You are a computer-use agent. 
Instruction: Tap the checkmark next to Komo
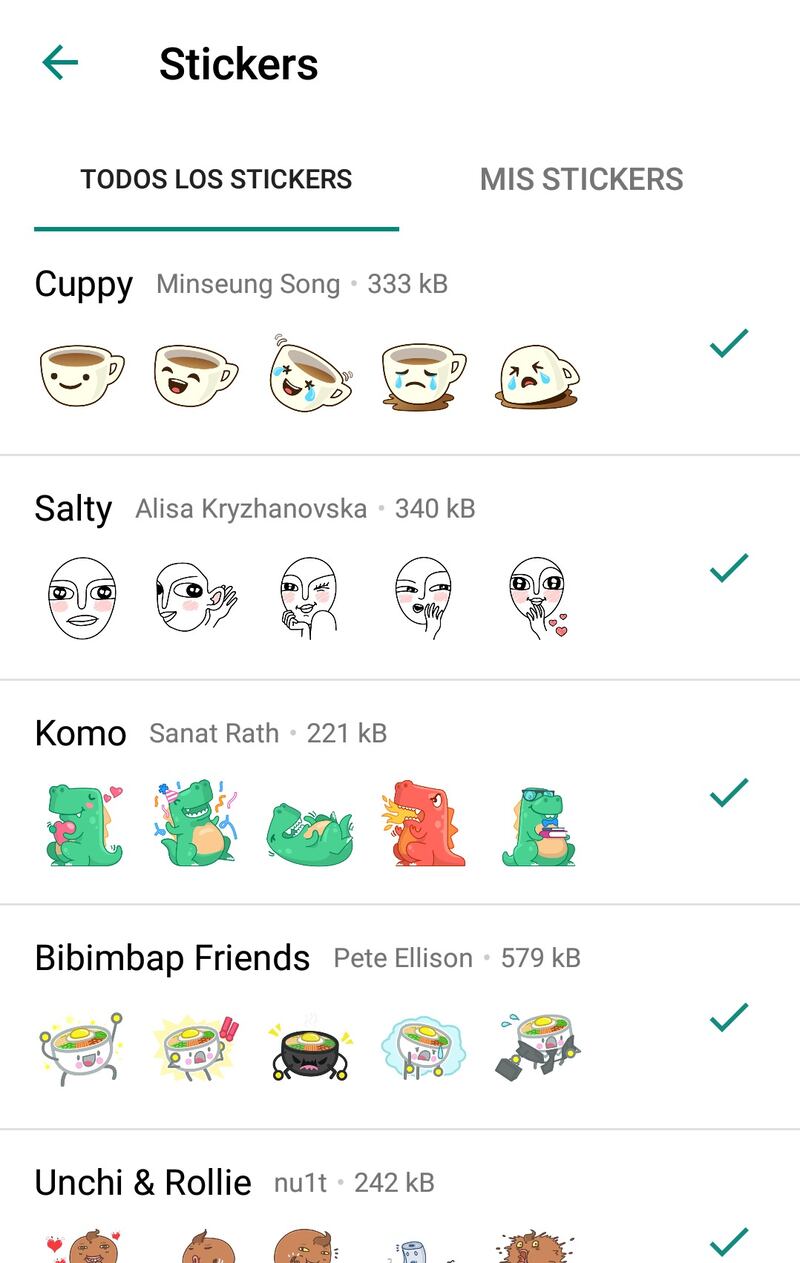(729, 792)
